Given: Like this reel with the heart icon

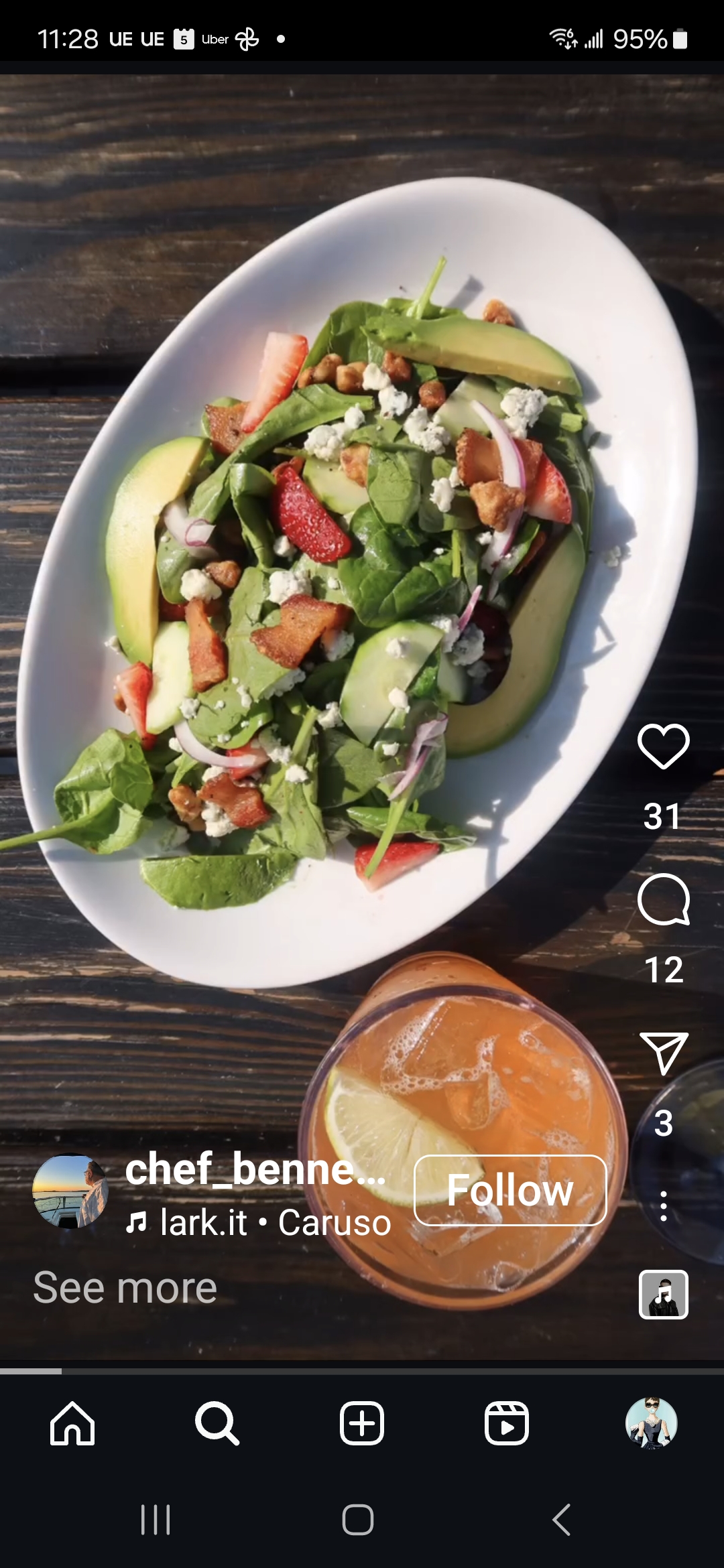Looking at the screenshot, I should [663, 746].
